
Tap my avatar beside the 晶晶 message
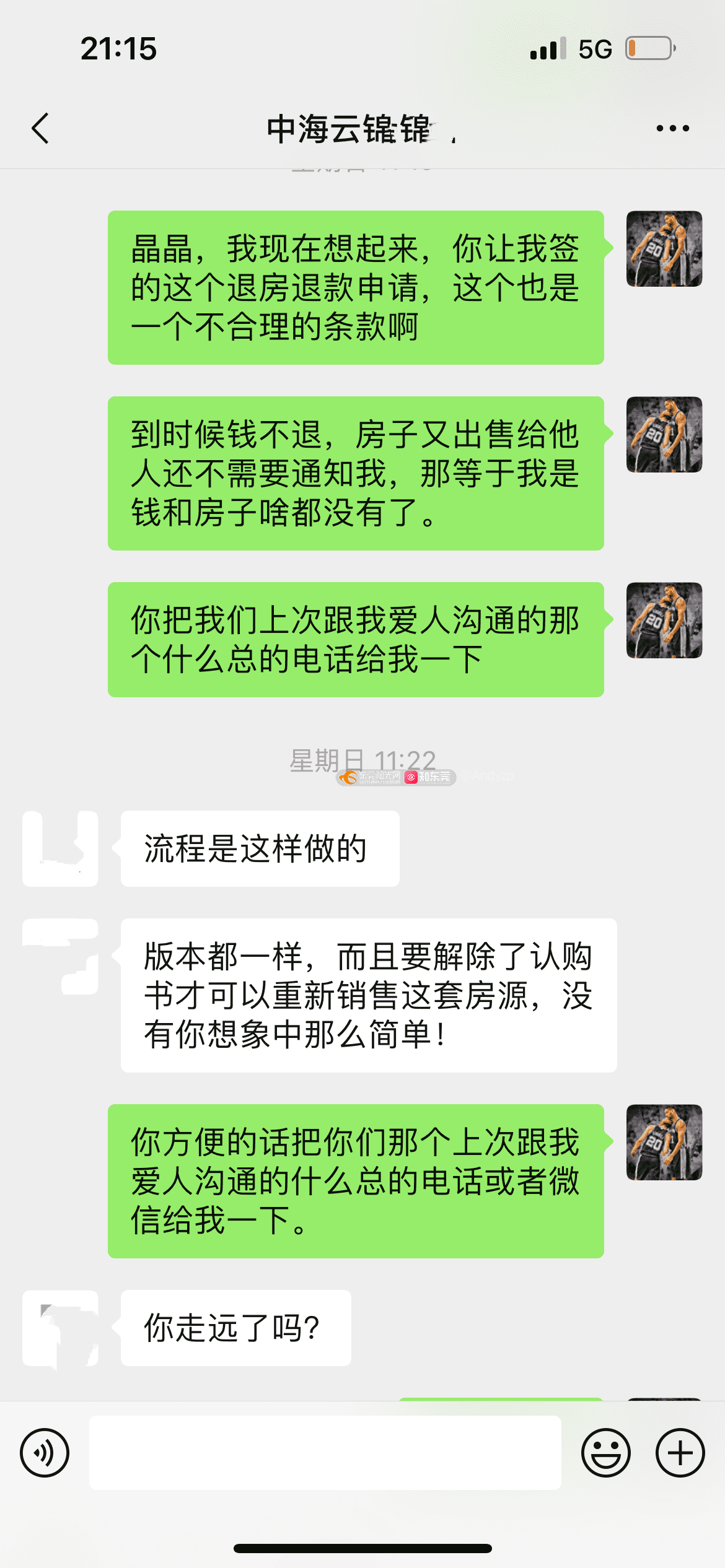tap(664, 249)
